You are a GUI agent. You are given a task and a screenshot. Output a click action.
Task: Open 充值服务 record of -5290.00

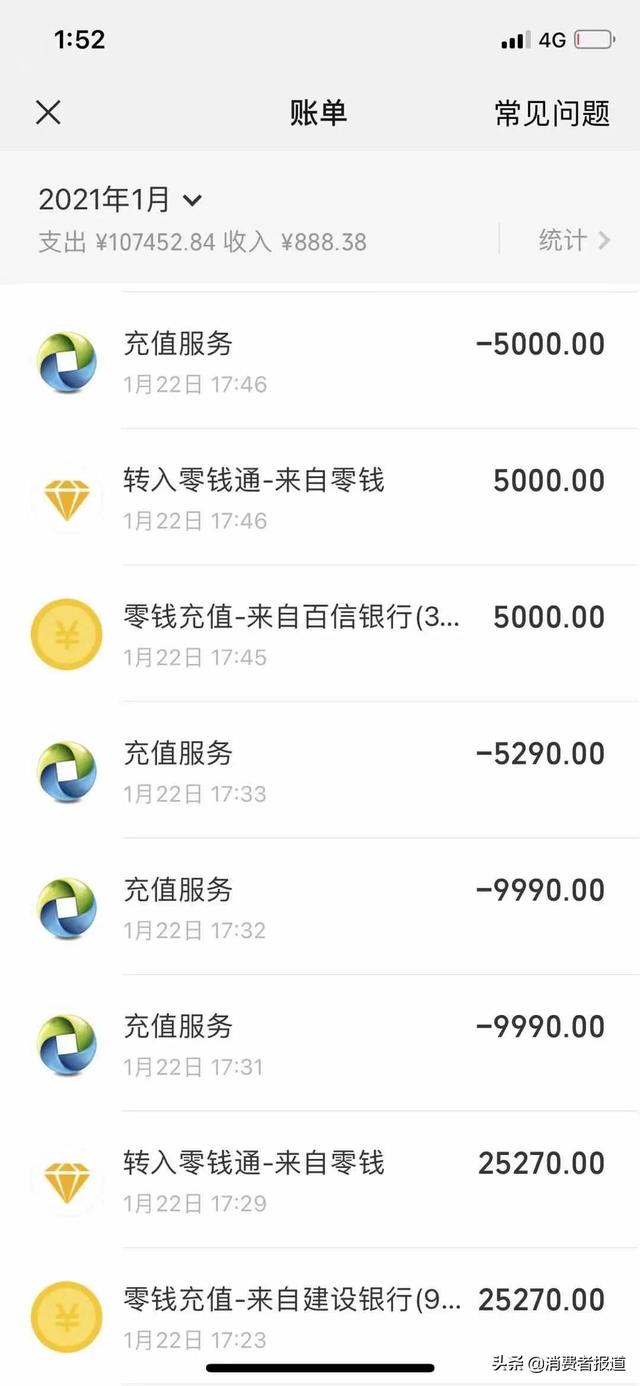[x=320, y=771]
